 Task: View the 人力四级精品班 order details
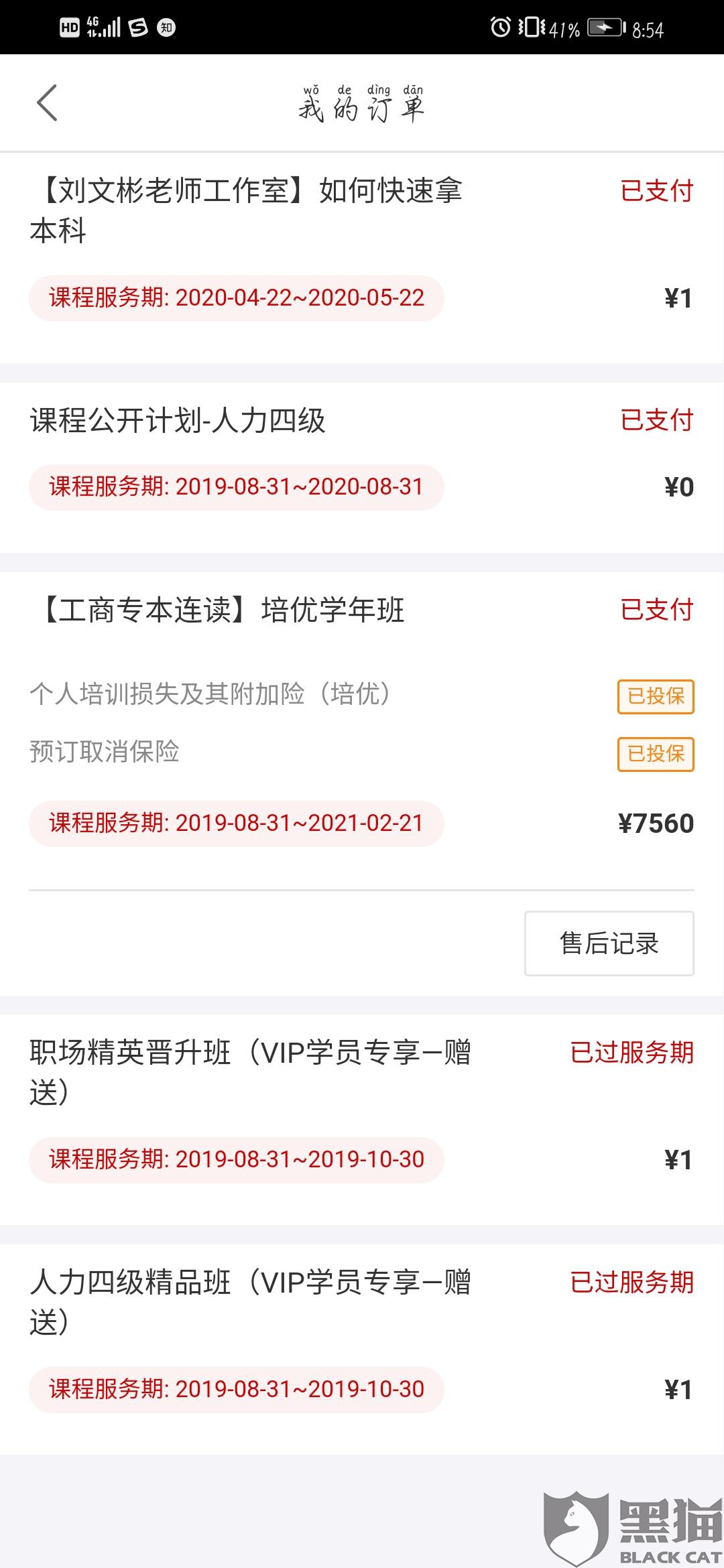tap(362, 1350)
